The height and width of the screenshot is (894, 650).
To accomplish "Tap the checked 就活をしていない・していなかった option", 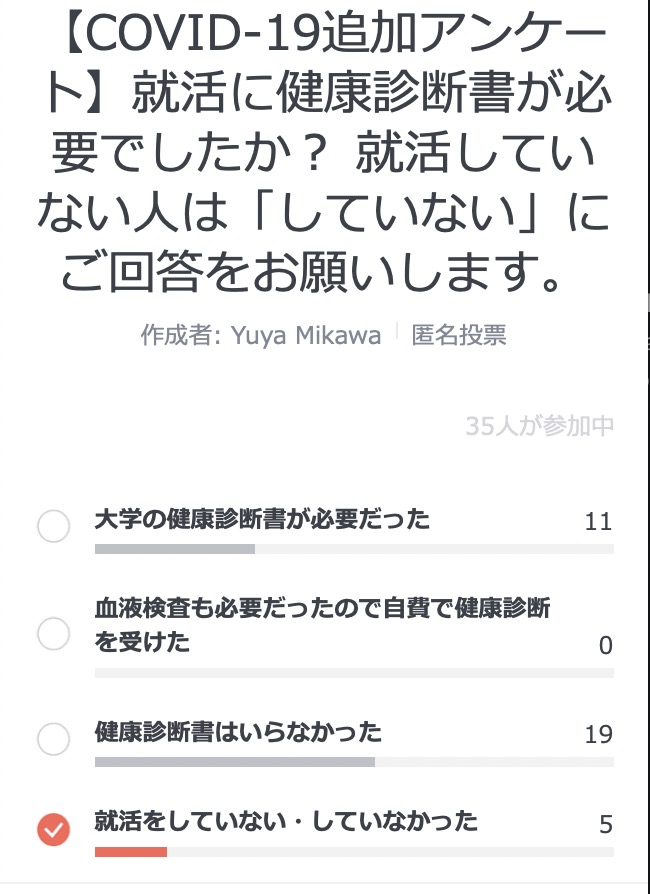I will click(x=53, y=828).
